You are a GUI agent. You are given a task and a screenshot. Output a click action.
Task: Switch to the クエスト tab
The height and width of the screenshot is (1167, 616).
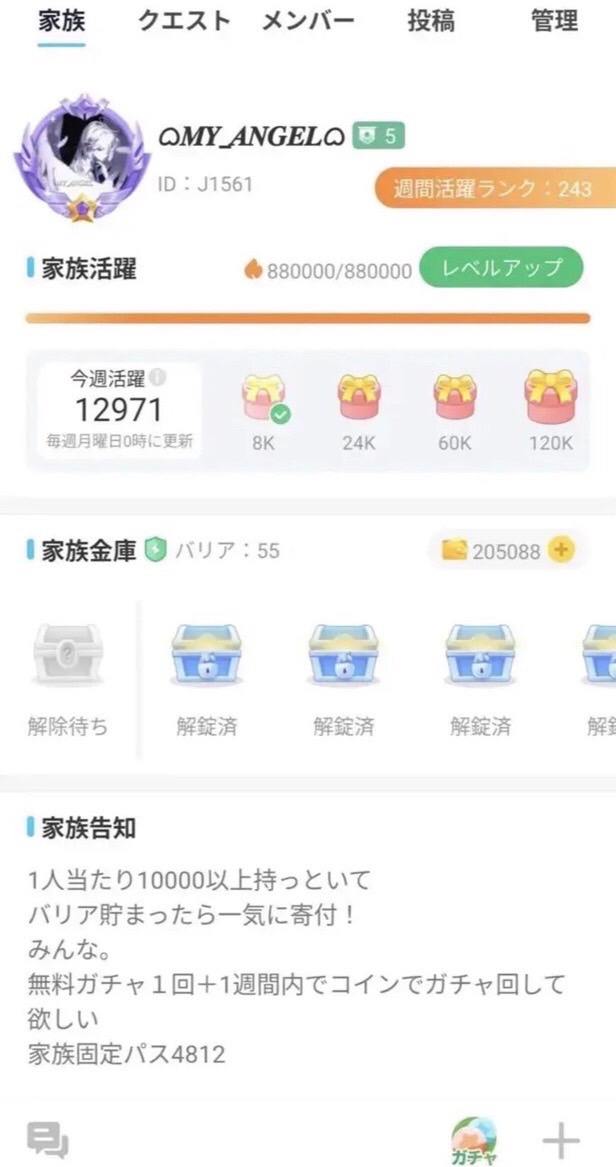pos(184,21)
